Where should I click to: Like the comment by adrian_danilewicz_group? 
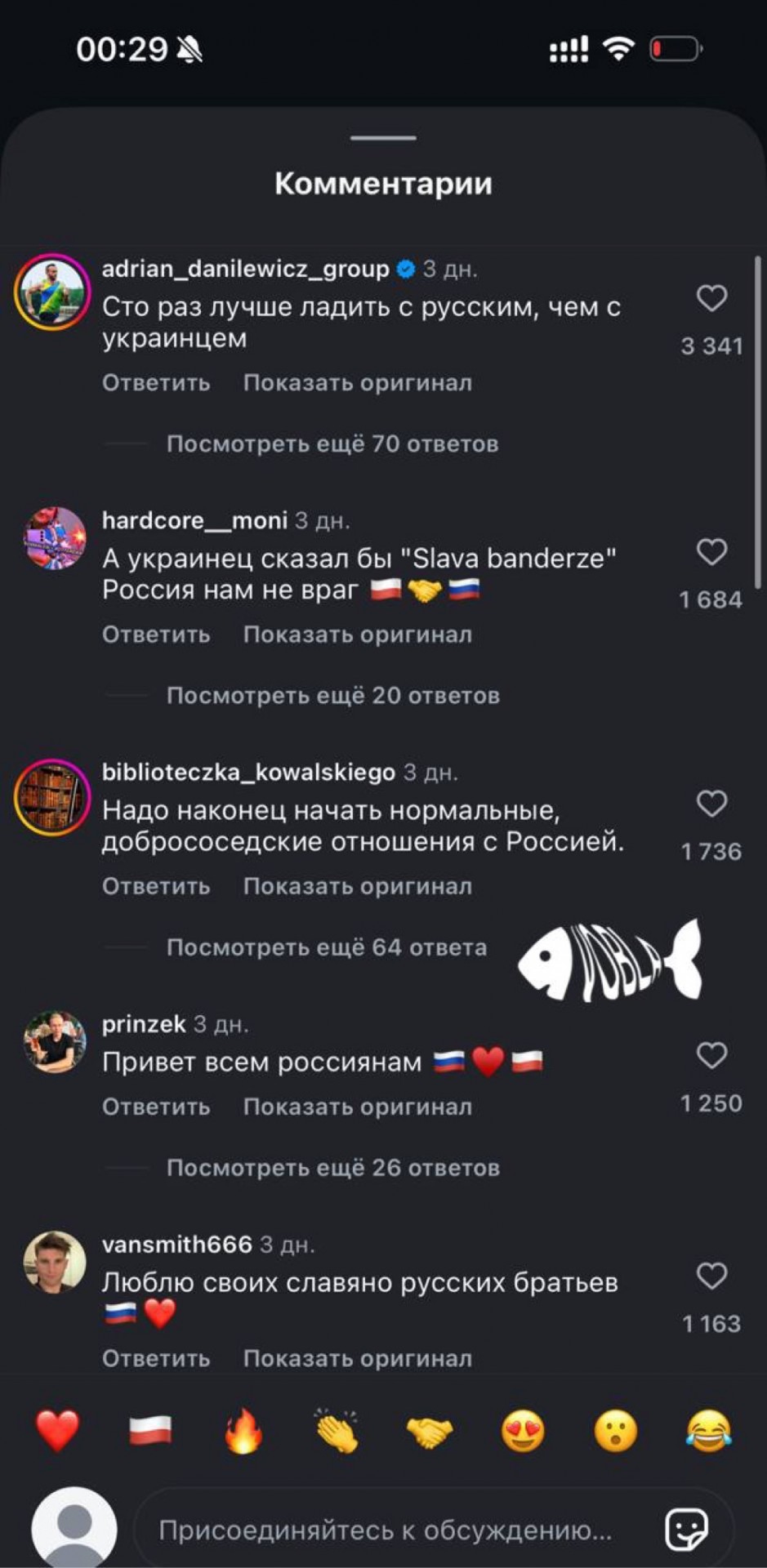[x=711, y=299]
